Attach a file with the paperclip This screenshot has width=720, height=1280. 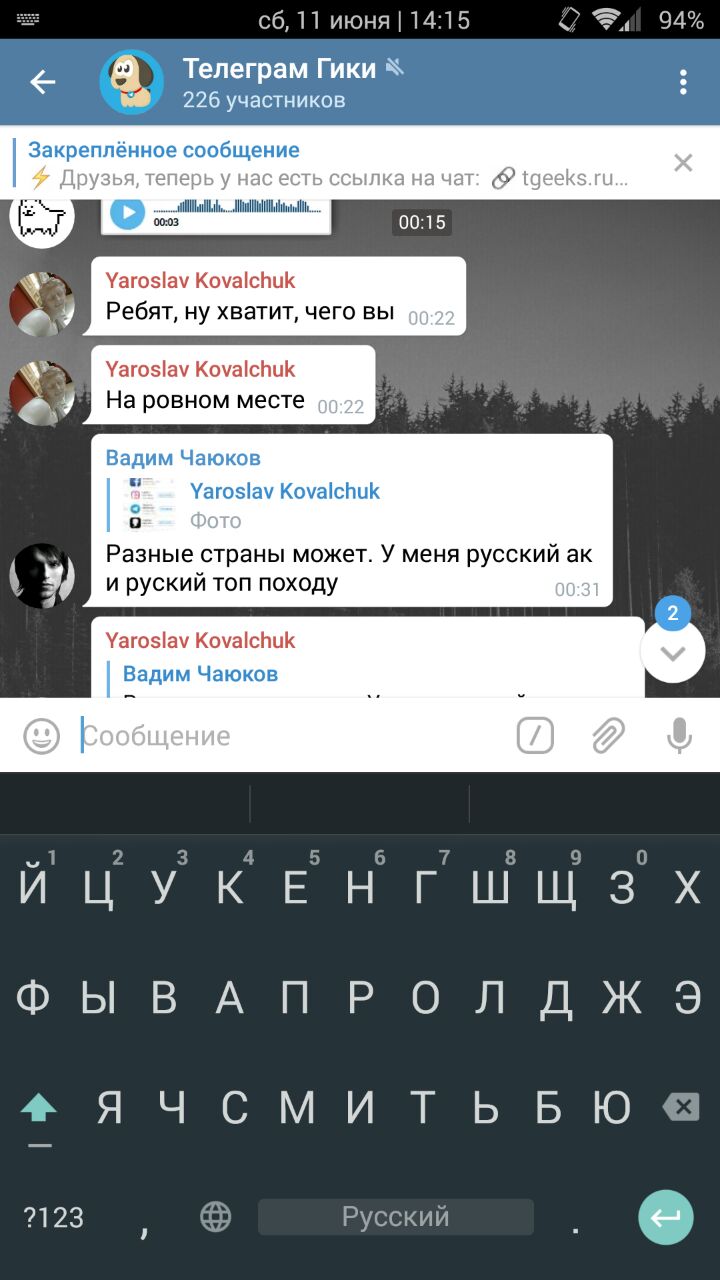tap(607, 737)
